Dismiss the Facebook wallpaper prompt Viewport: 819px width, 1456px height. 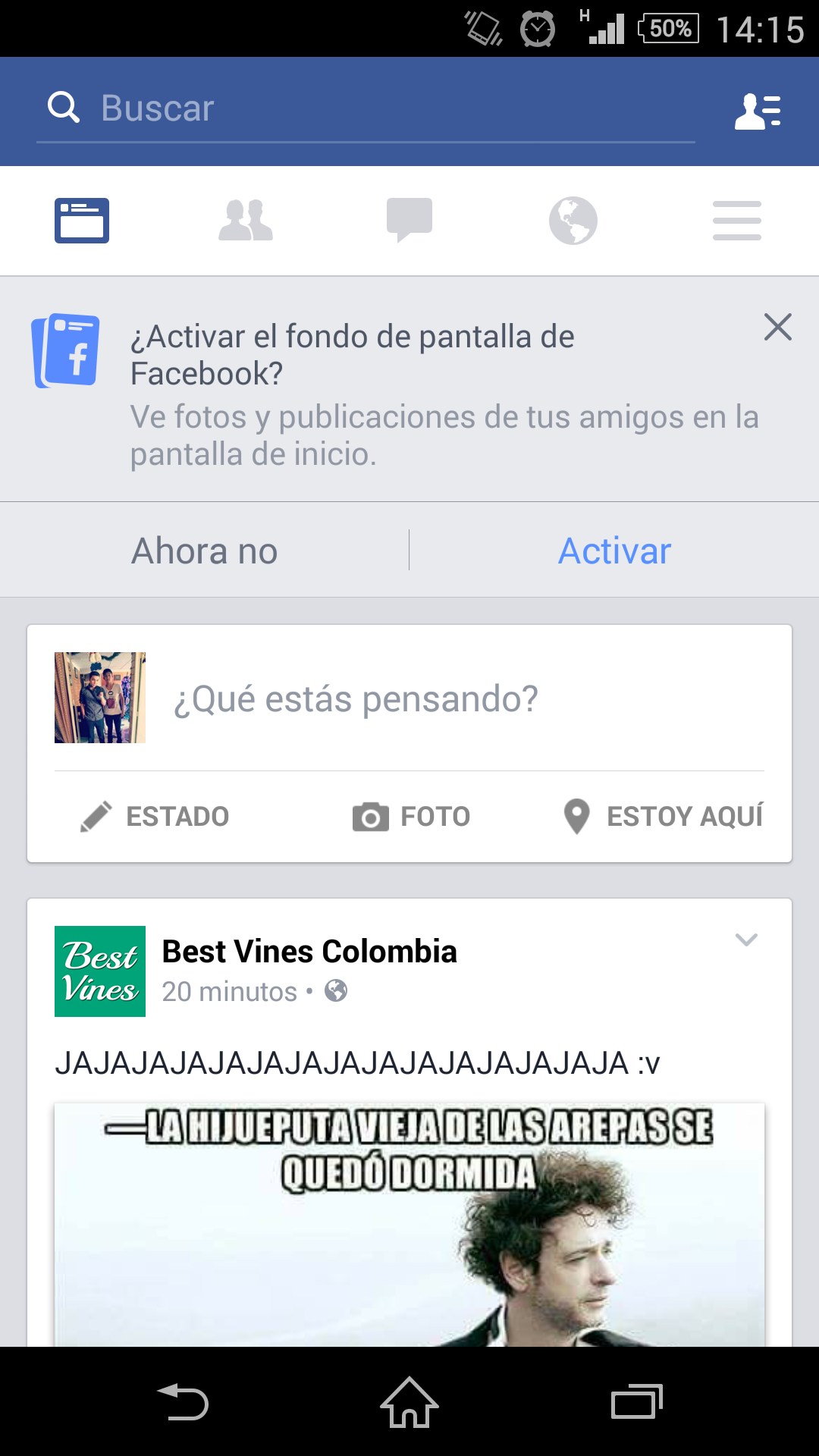pyautogui.click(x=778, y=328)
